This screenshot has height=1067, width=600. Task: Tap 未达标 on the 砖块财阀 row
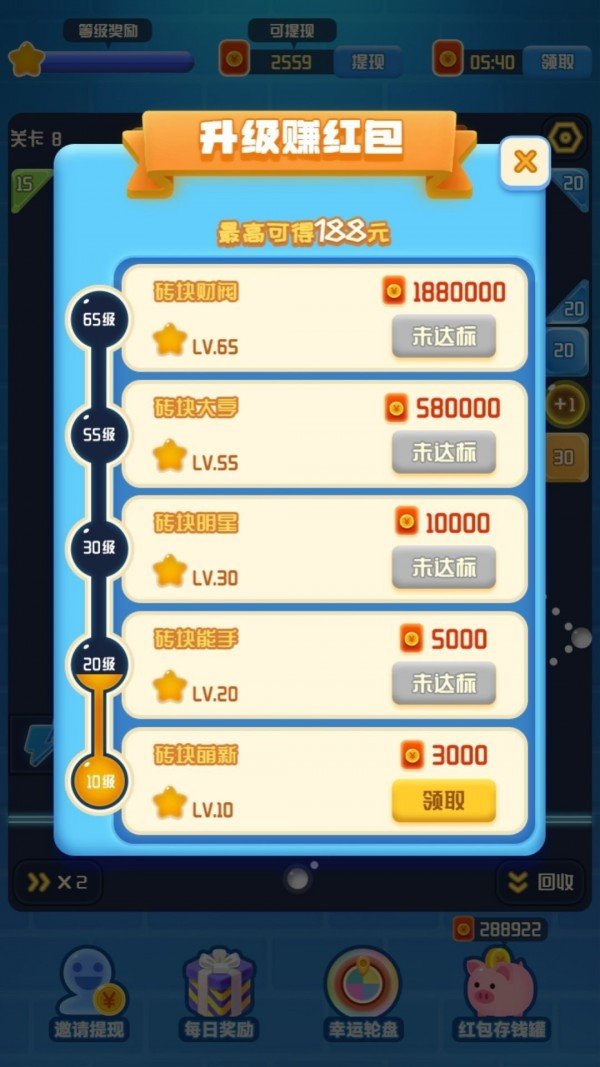tap(443, 337)
